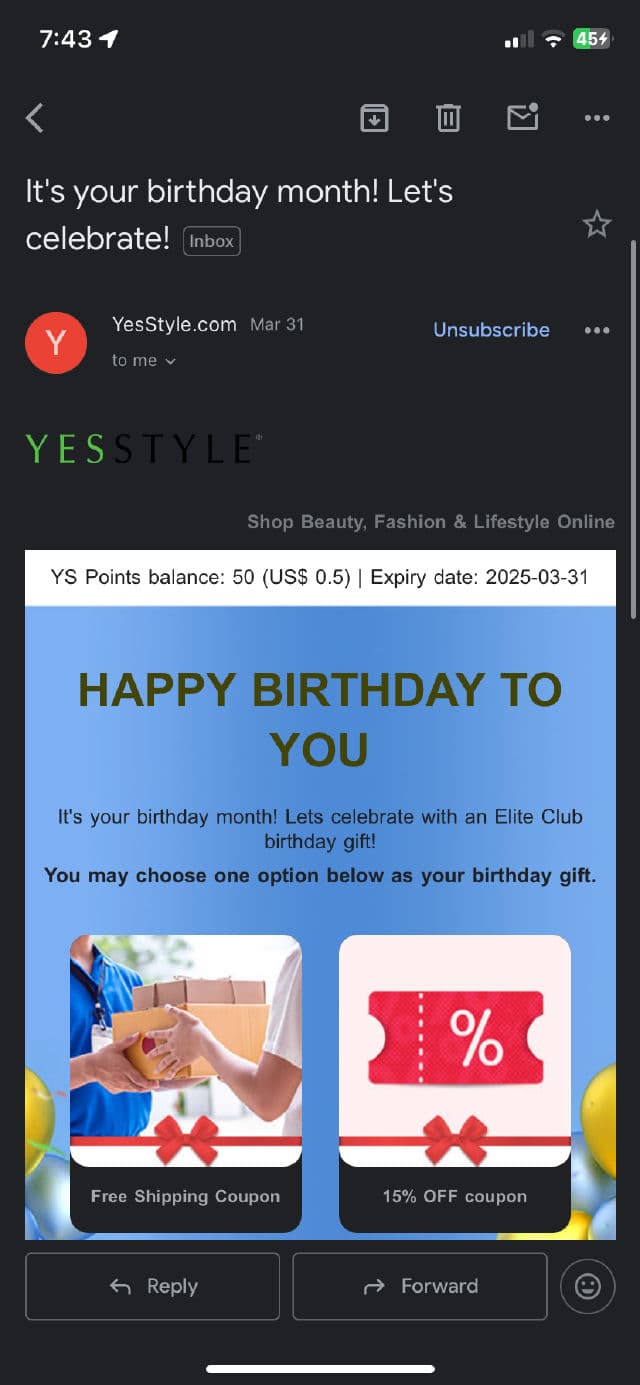Choose the Free Shipping Coupon gift

(x=185, y=1082)
